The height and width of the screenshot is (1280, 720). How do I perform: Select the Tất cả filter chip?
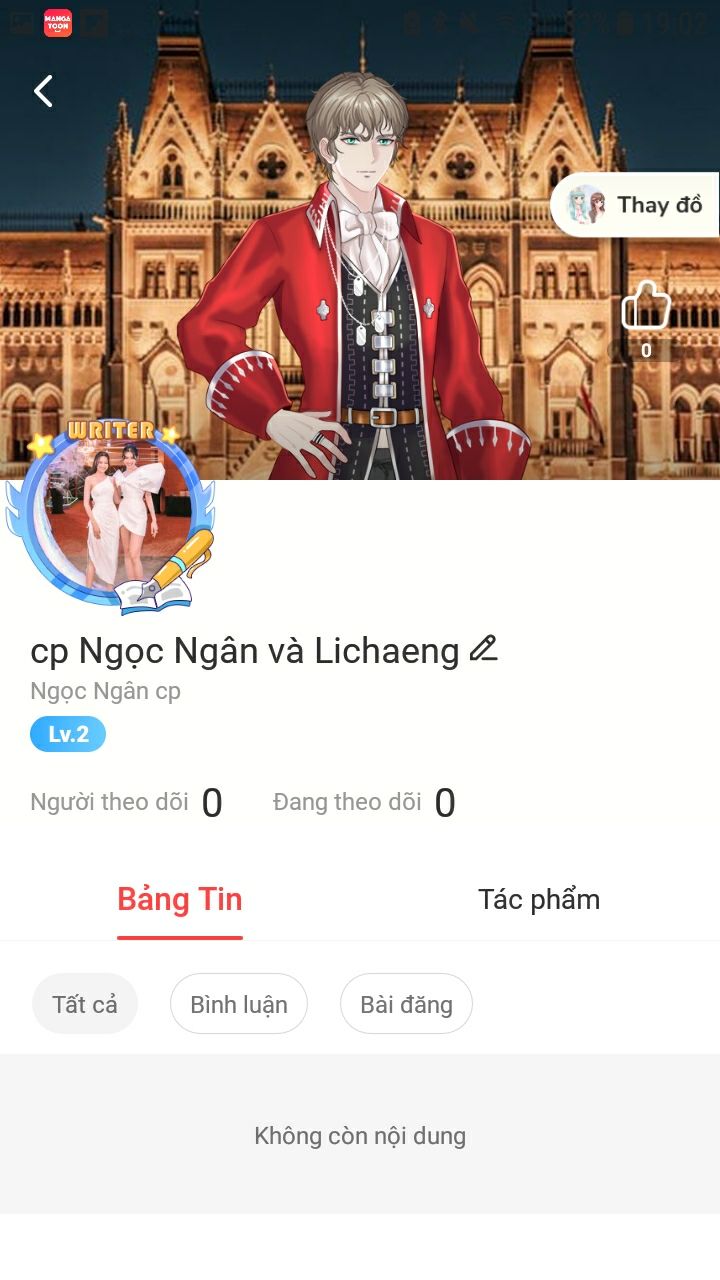pos(85,1004)
